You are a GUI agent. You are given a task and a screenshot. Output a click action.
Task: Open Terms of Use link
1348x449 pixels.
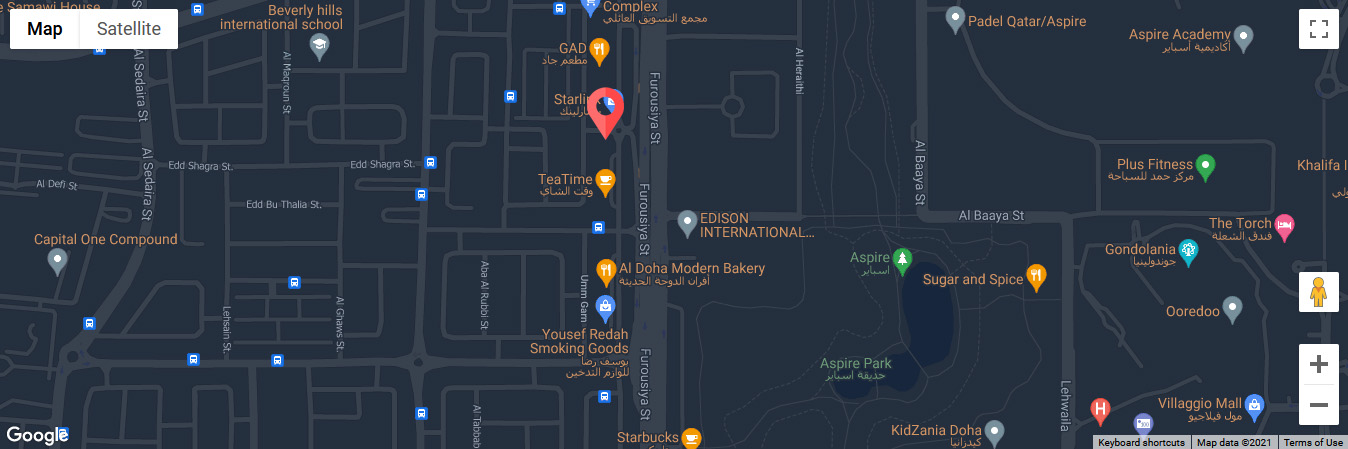coord(1313,442)
